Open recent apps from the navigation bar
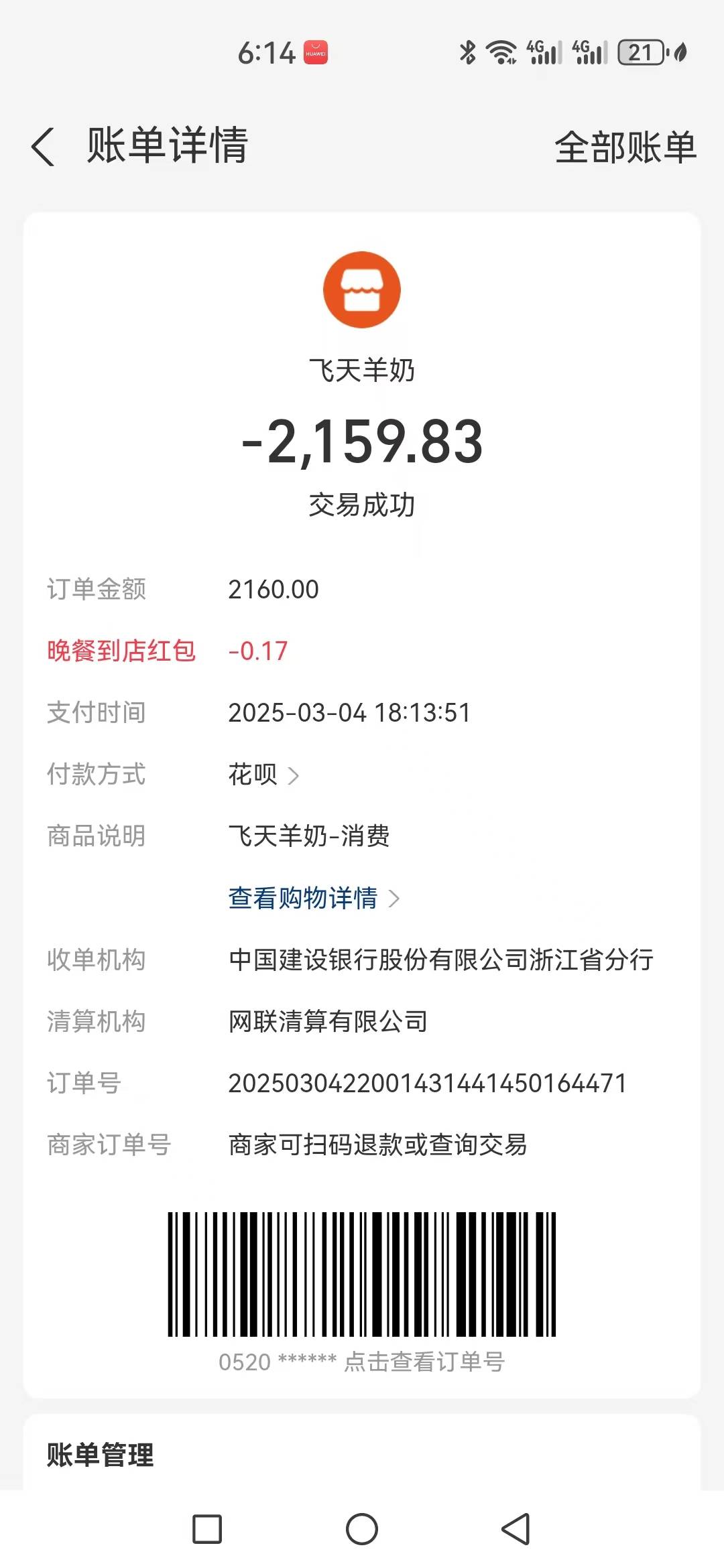724x1568 pixels. 207,1529
